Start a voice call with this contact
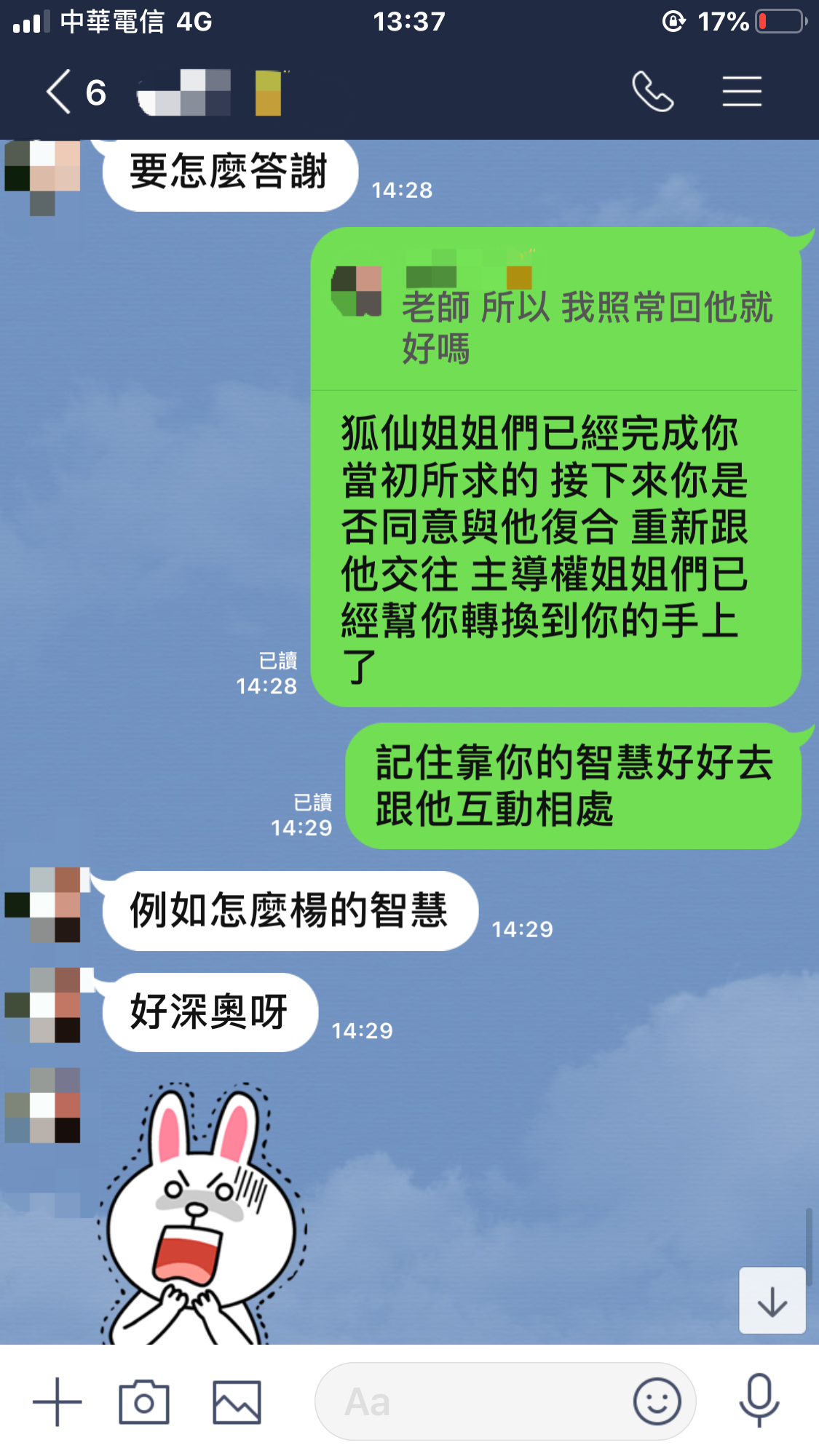 pyautogui.click(x=652, y=92)
